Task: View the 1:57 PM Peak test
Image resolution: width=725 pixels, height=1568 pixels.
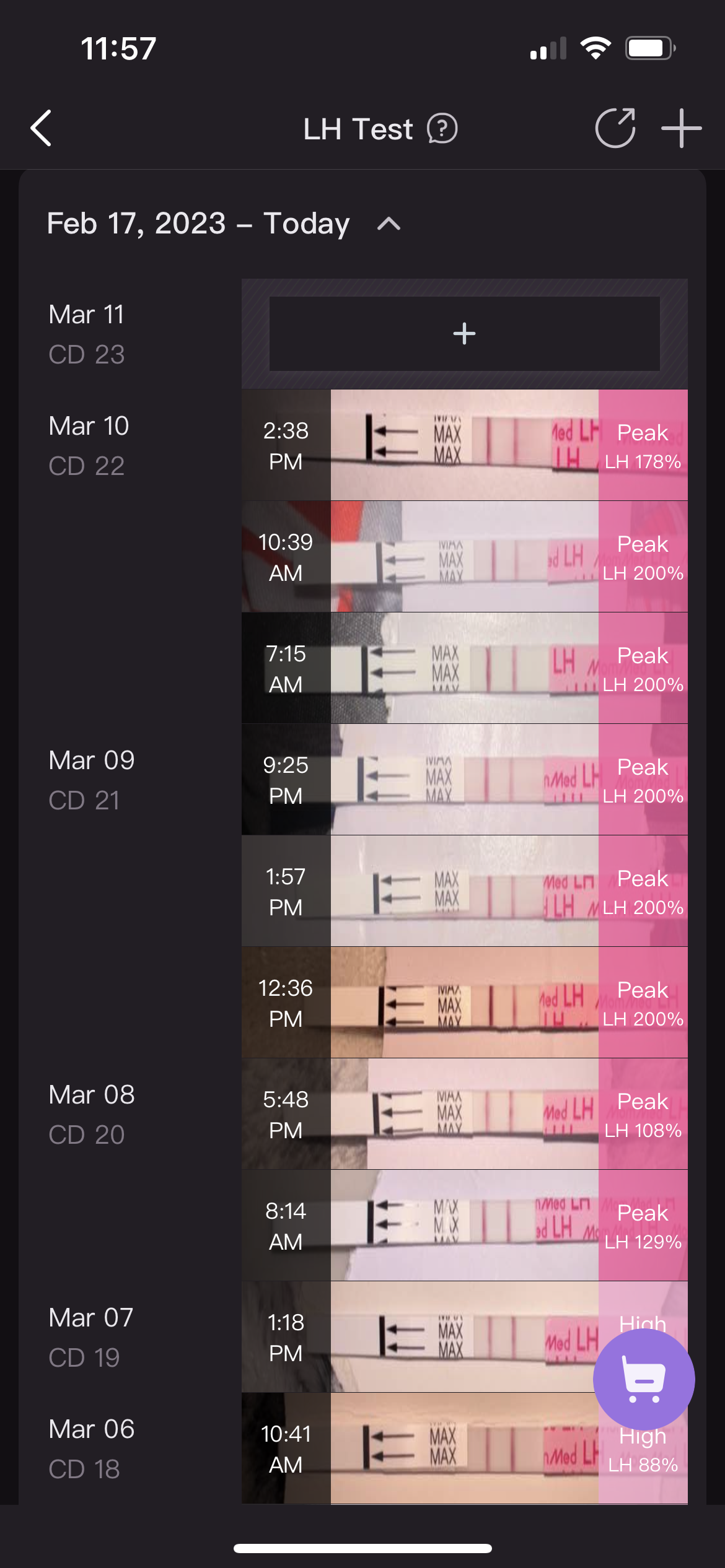Action: [465, 891]
